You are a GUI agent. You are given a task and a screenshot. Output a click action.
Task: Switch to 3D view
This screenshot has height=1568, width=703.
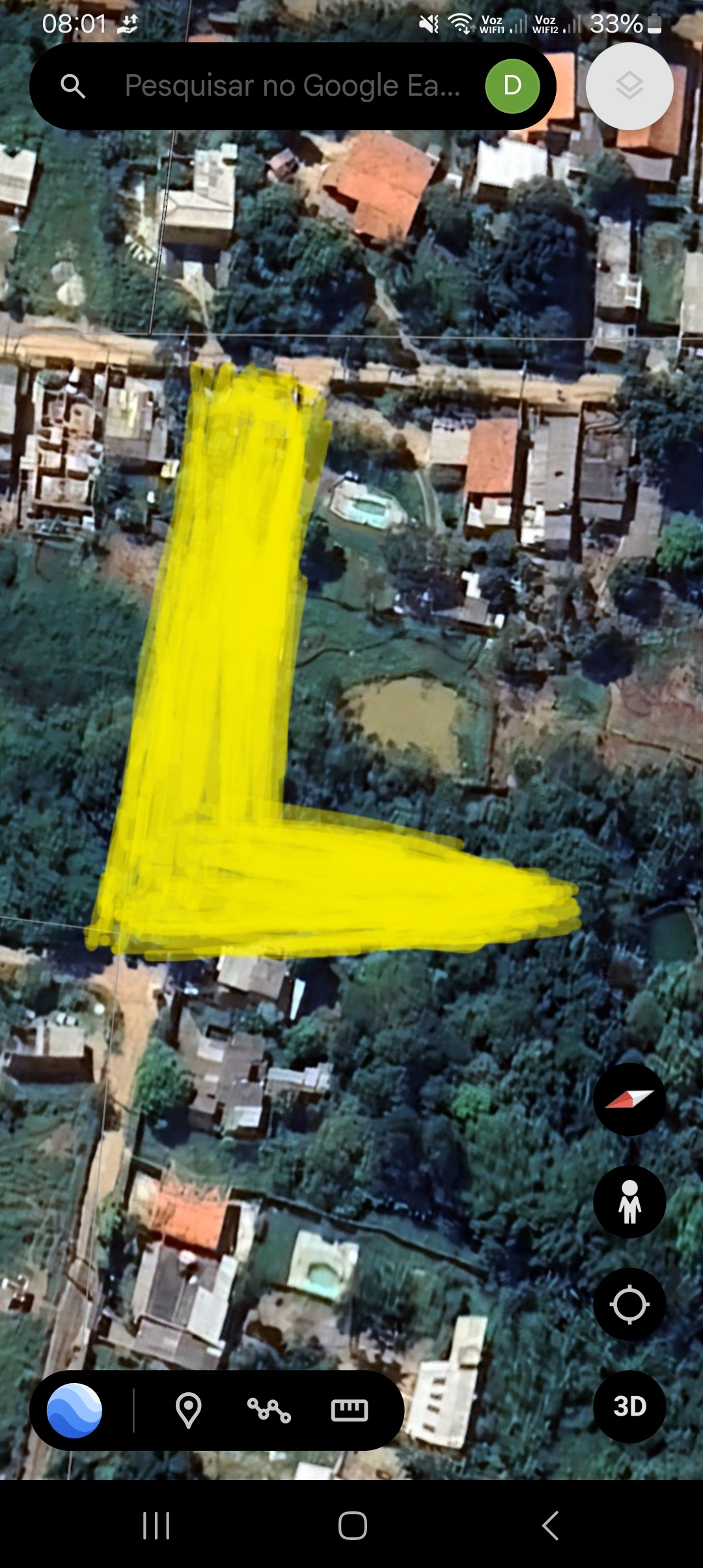[x=629, y=1407]
